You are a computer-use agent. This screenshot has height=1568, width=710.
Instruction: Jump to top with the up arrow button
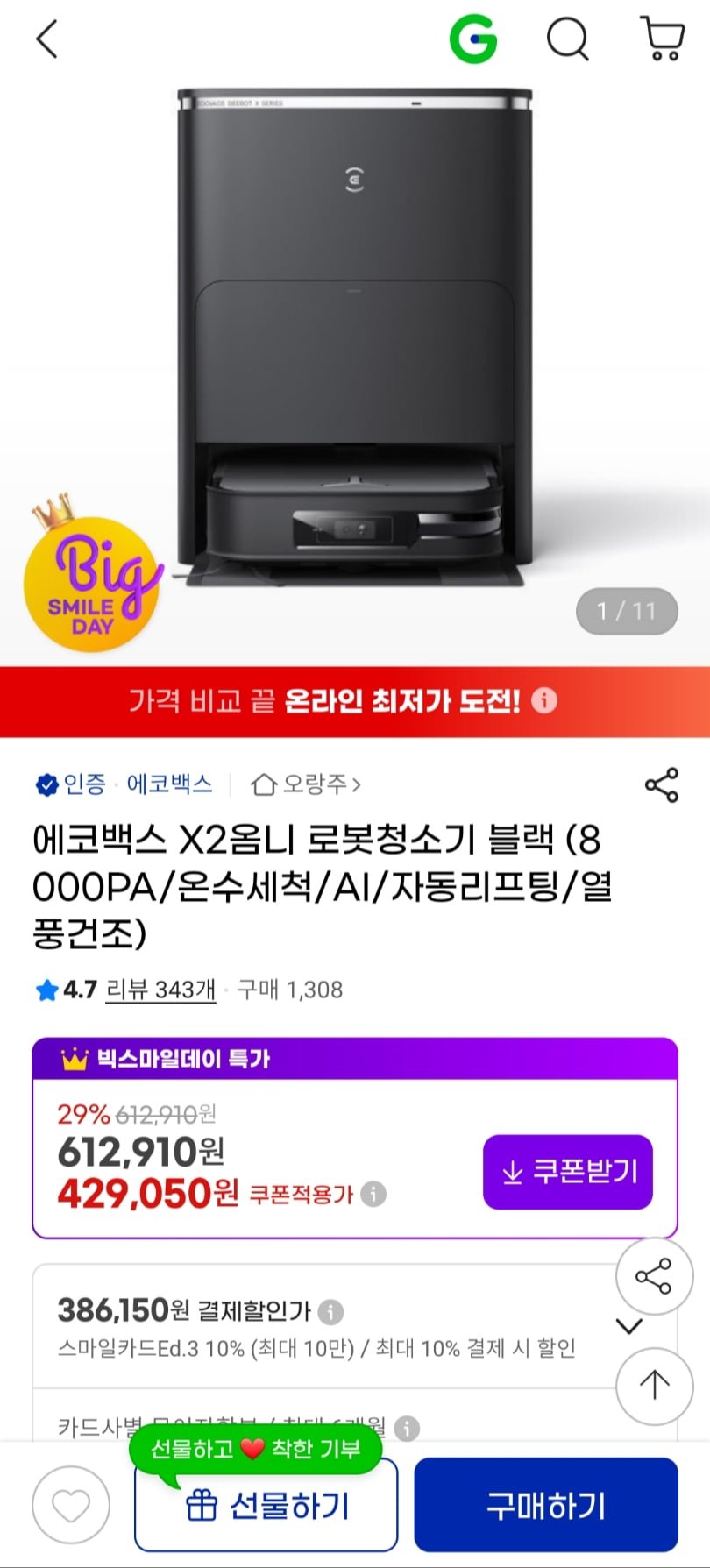pyautogui.click(x=654, y=1385)
